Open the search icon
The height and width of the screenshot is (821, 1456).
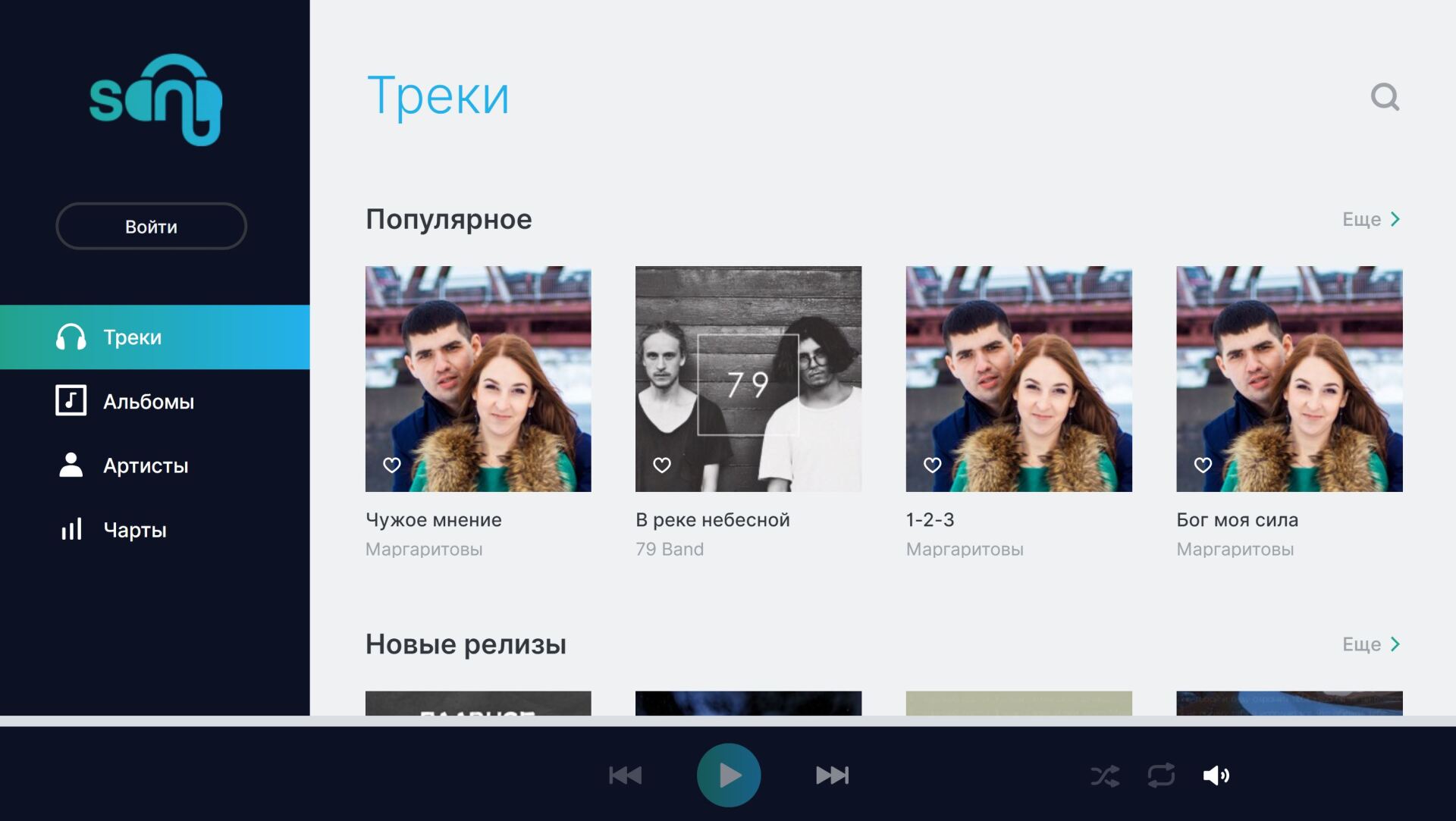[1385, 97]
